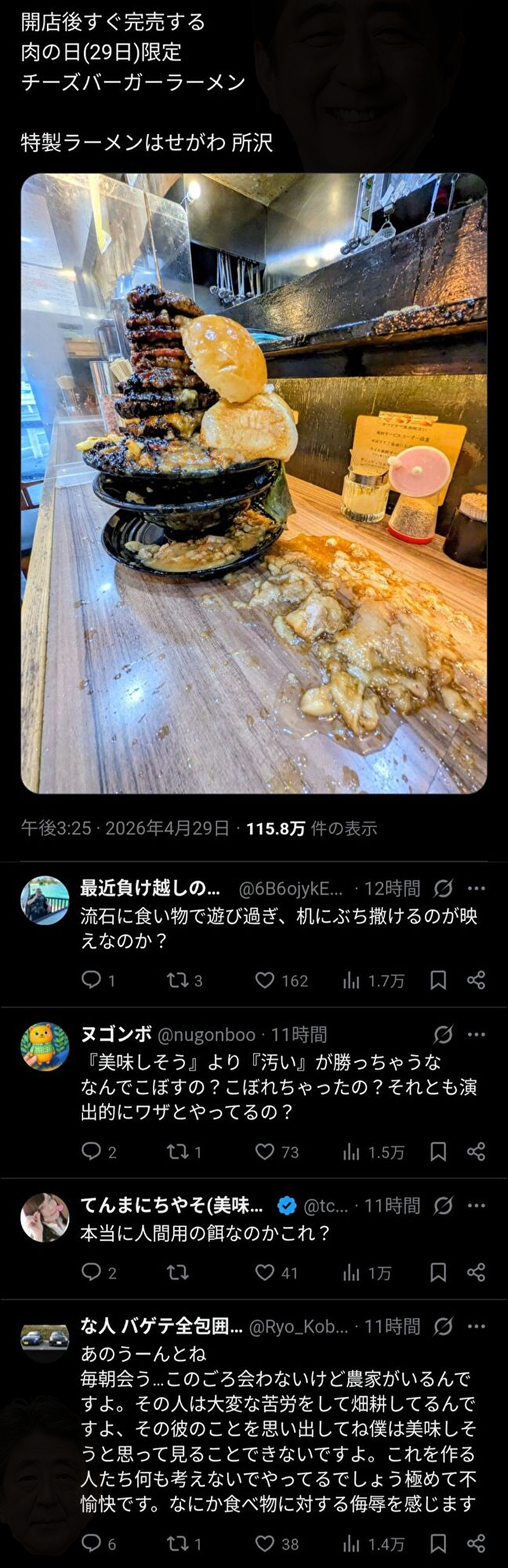Open 最近負け越しの profile picture
508x1568 pixels.
click(45, 900)
